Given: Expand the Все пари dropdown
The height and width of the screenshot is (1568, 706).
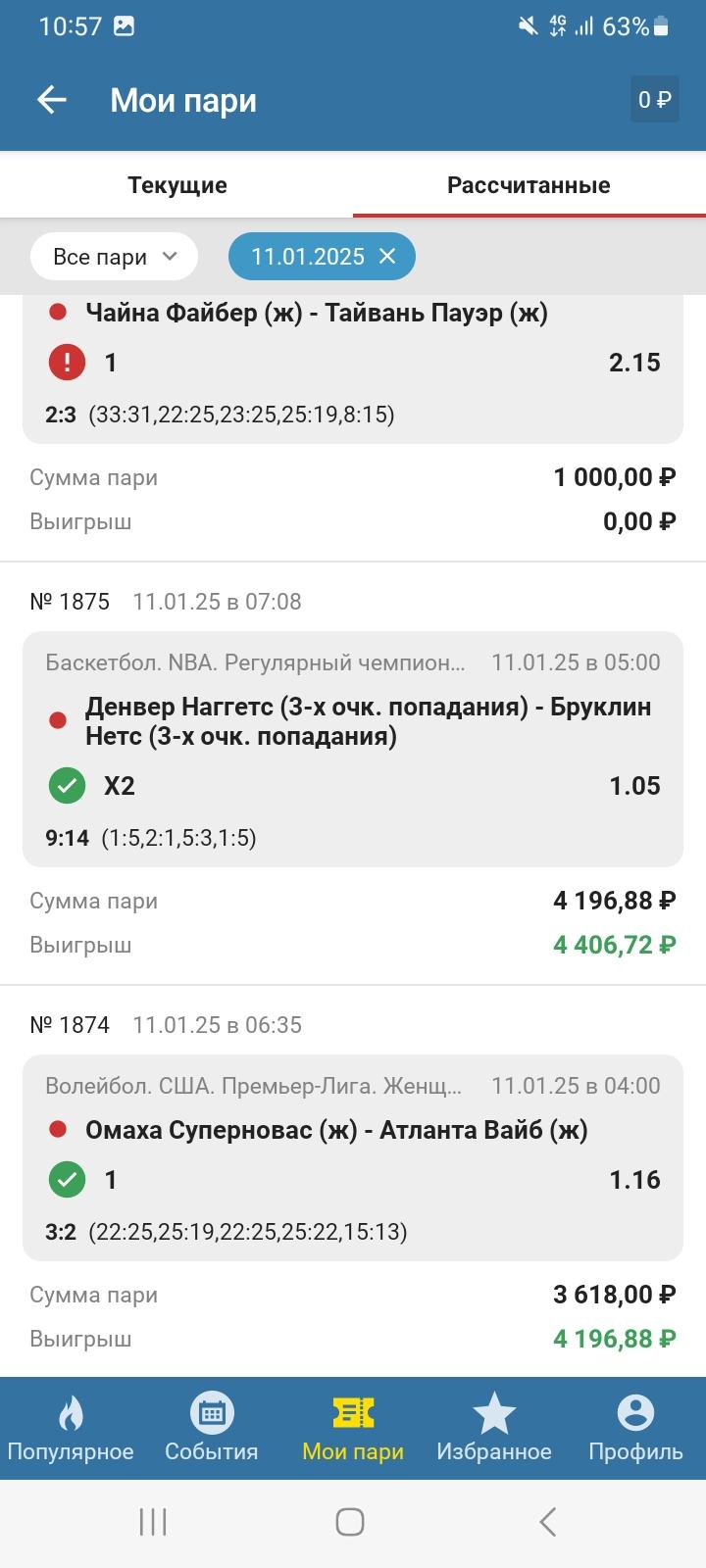Looking at the screenshot, I should [x=114, y=257].
